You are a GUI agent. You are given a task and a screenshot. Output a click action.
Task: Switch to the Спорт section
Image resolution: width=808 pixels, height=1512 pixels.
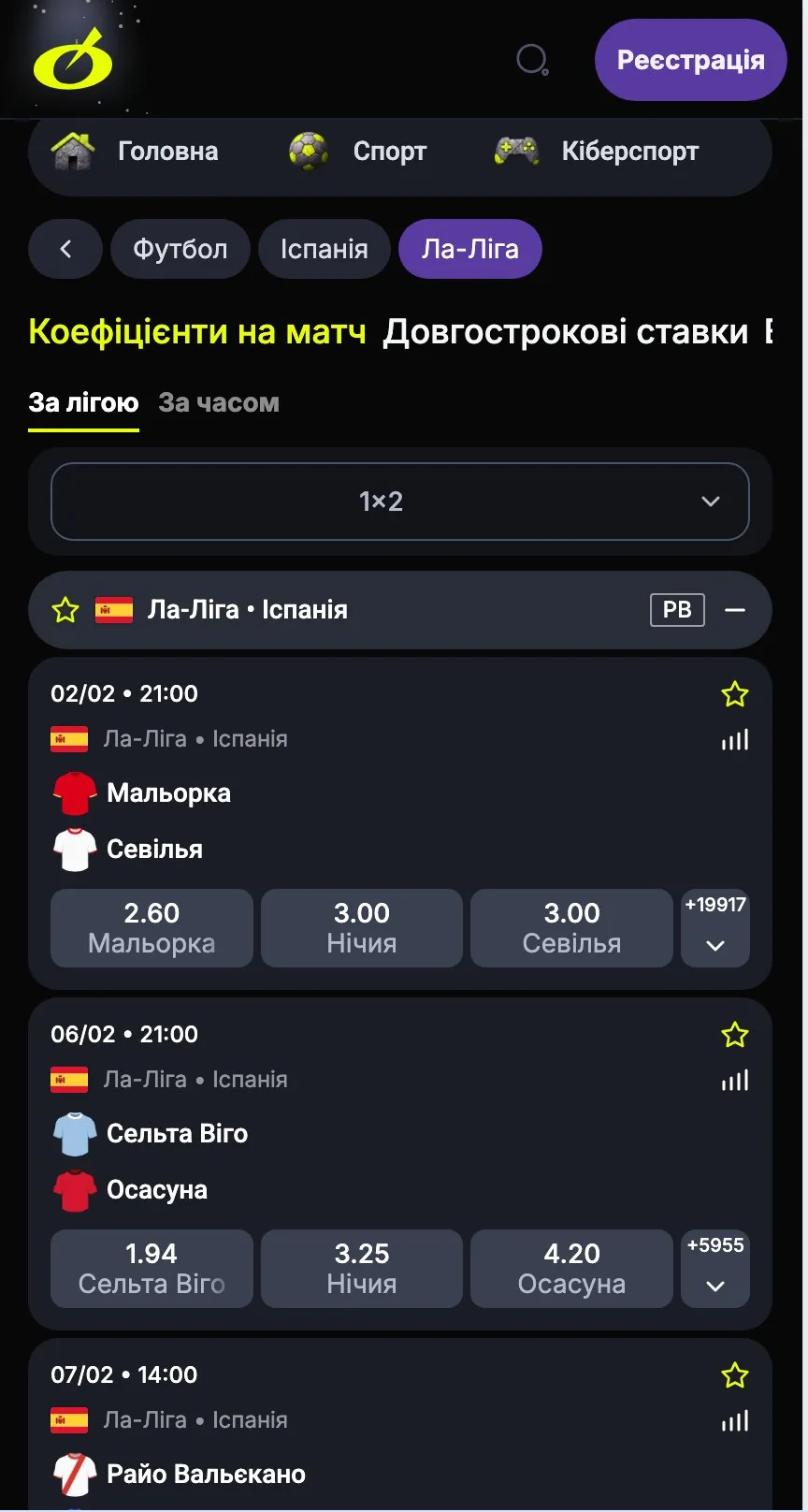click(x=358, y=152)
